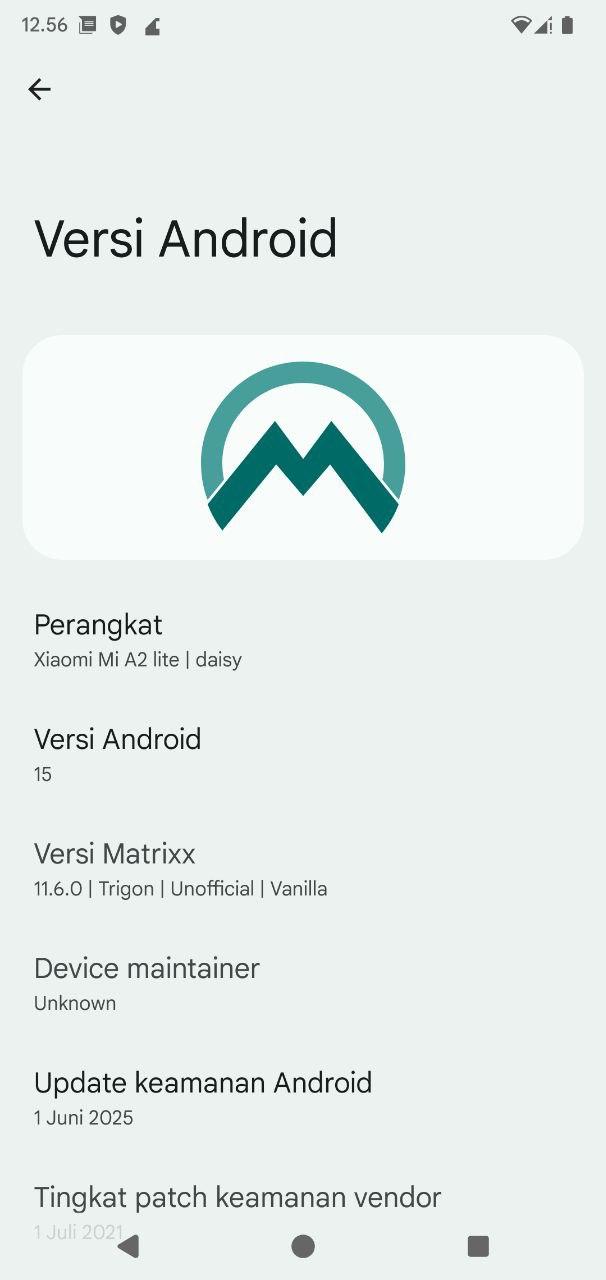This screenshot has width=606, height=1280.
Task: Open the Device maintainer row
Action: point(302,984)
